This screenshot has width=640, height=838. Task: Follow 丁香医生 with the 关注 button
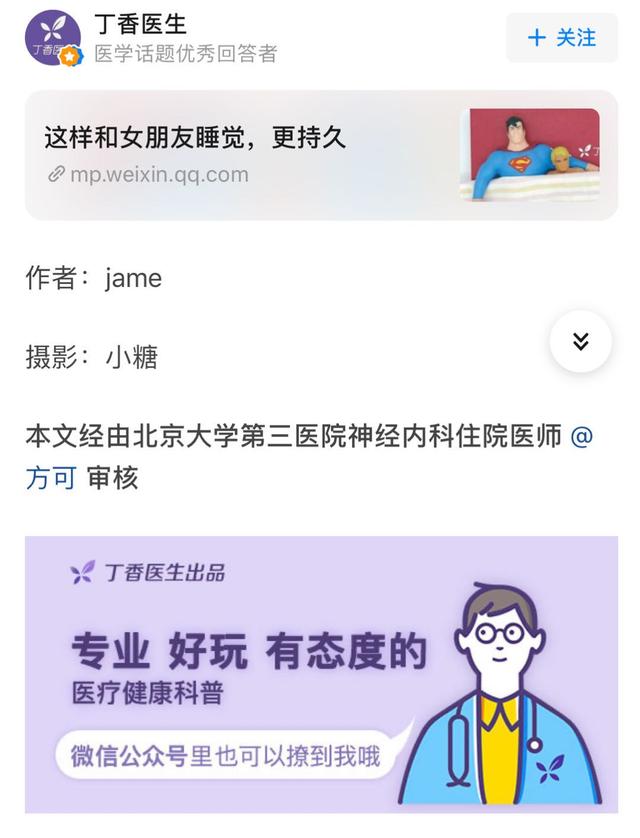(x=561, y=38)
